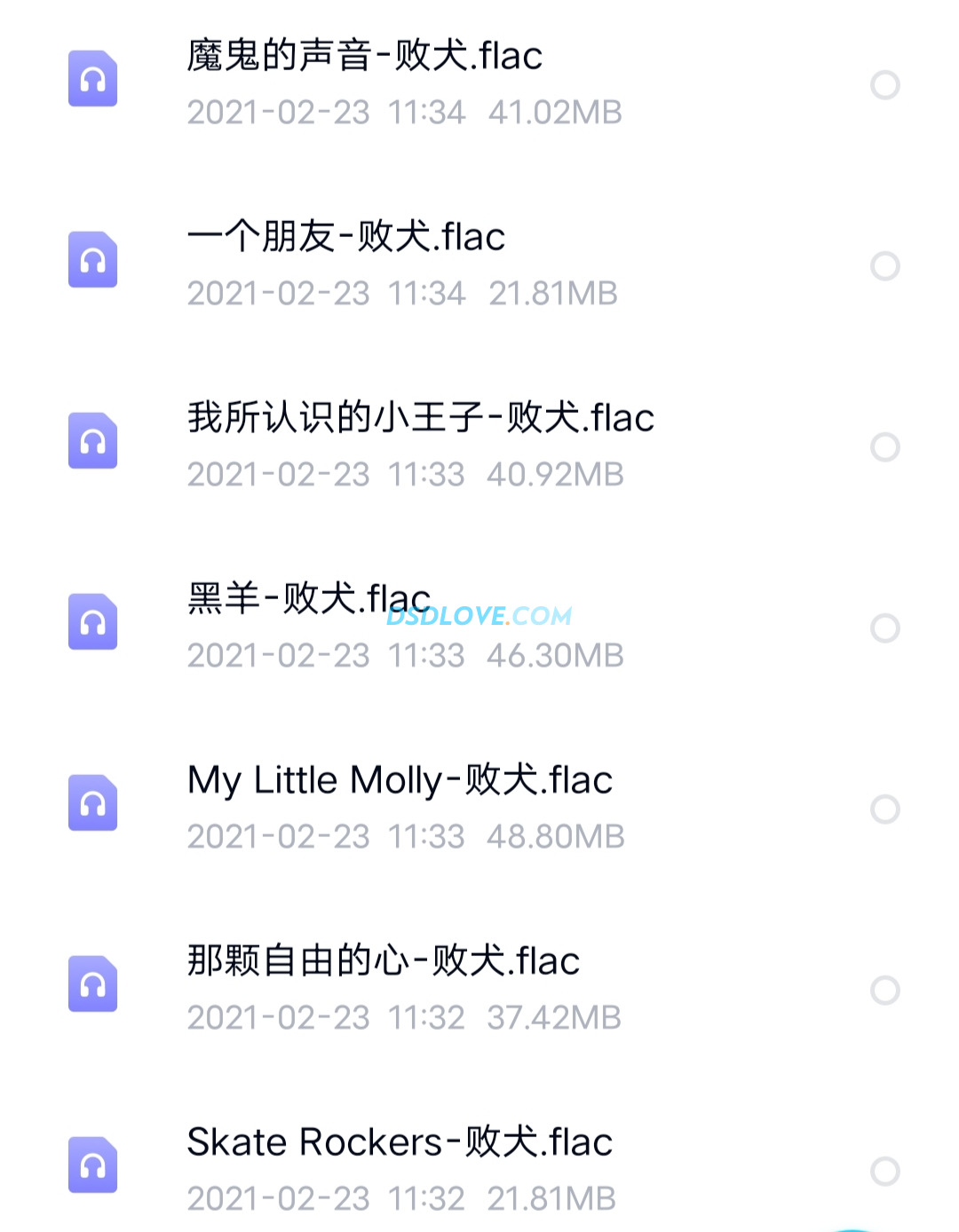The width and height of the screenshot is (959, 1232).
Task: Open 一个朋友-败犬.flac file
Action: [x=346, y=238]
